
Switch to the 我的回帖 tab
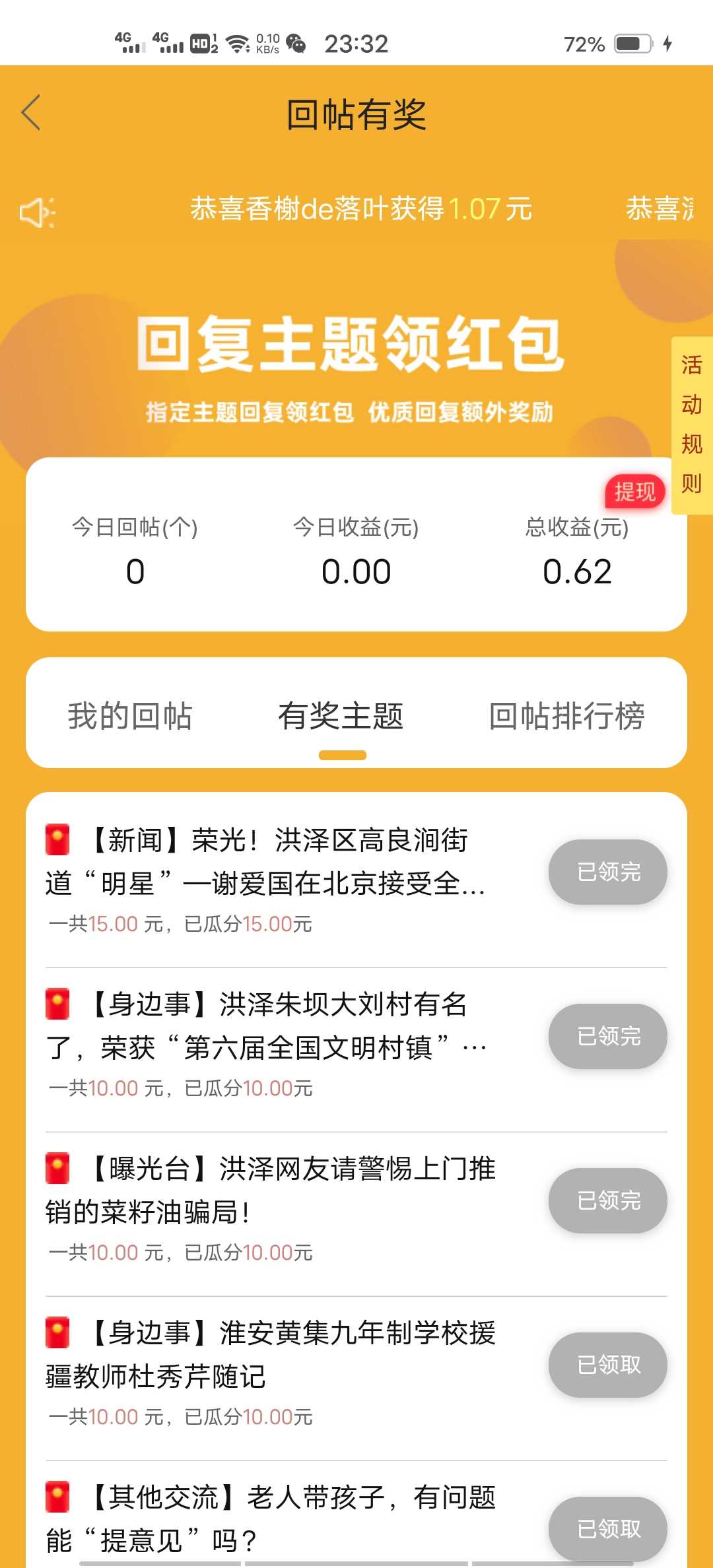130,716
